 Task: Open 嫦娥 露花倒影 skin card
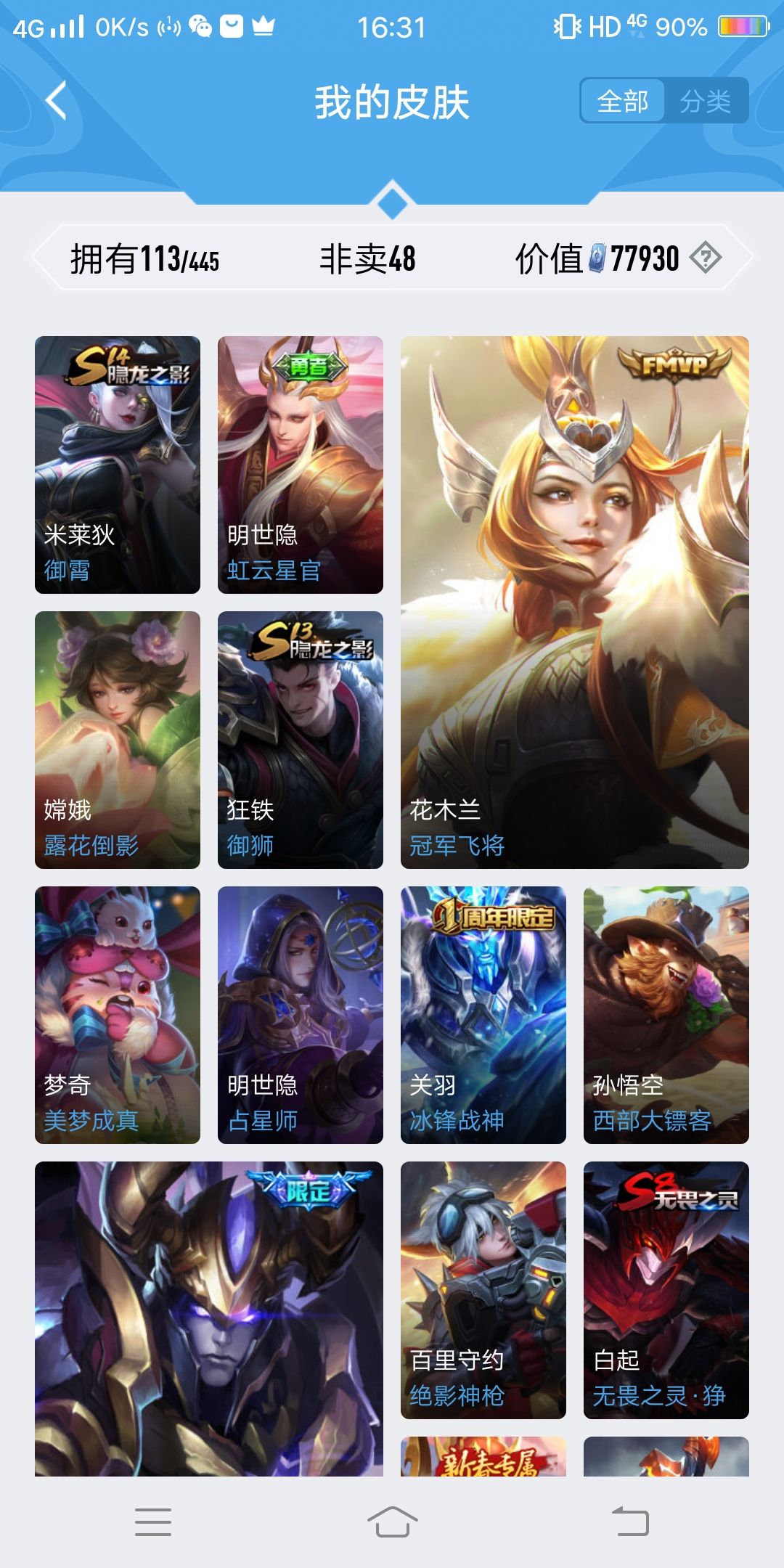[x=118, y=740]
